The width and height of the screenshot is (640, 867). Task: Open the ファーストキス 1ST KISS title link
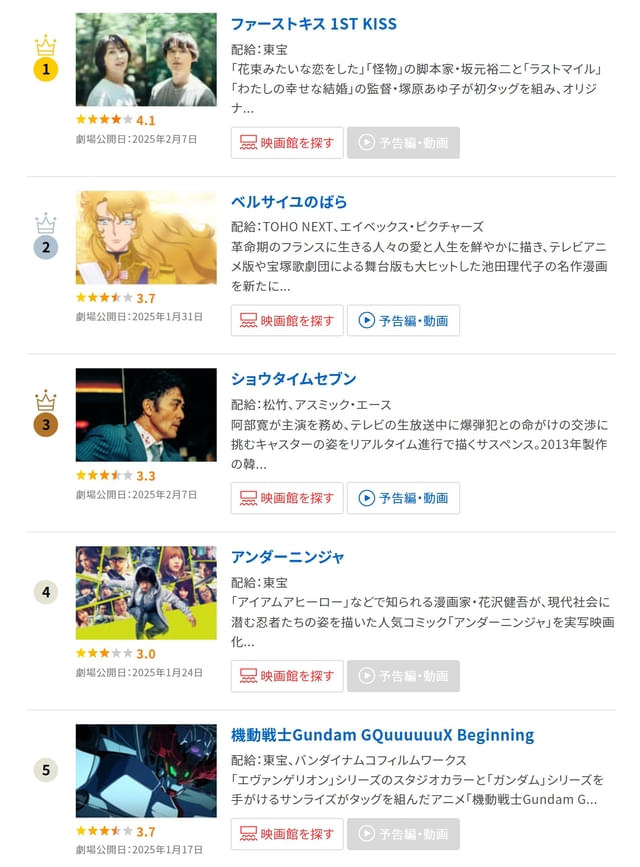pos(313,24)
